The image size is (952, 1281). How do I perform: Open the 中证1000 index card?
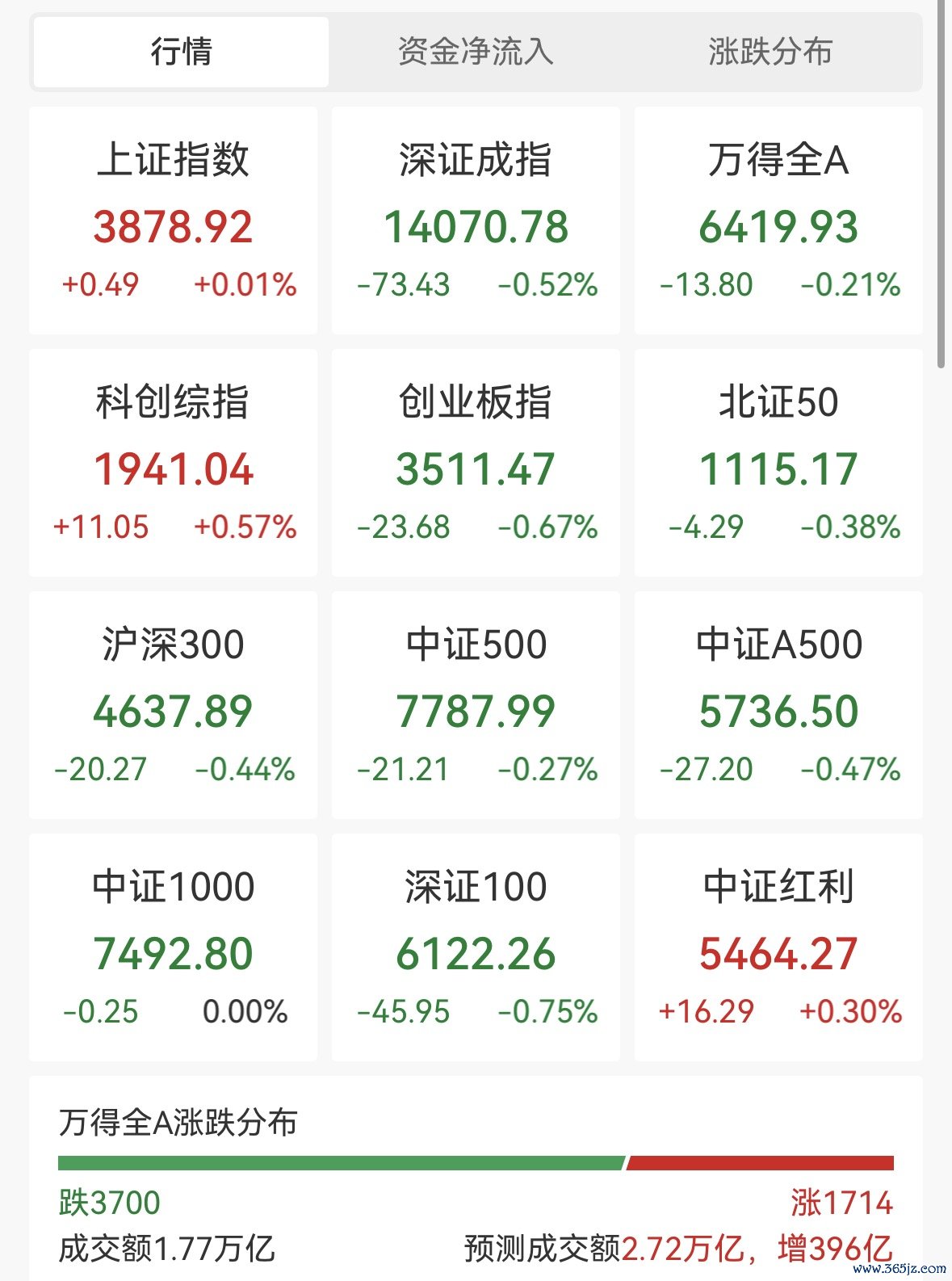[173, 947]
